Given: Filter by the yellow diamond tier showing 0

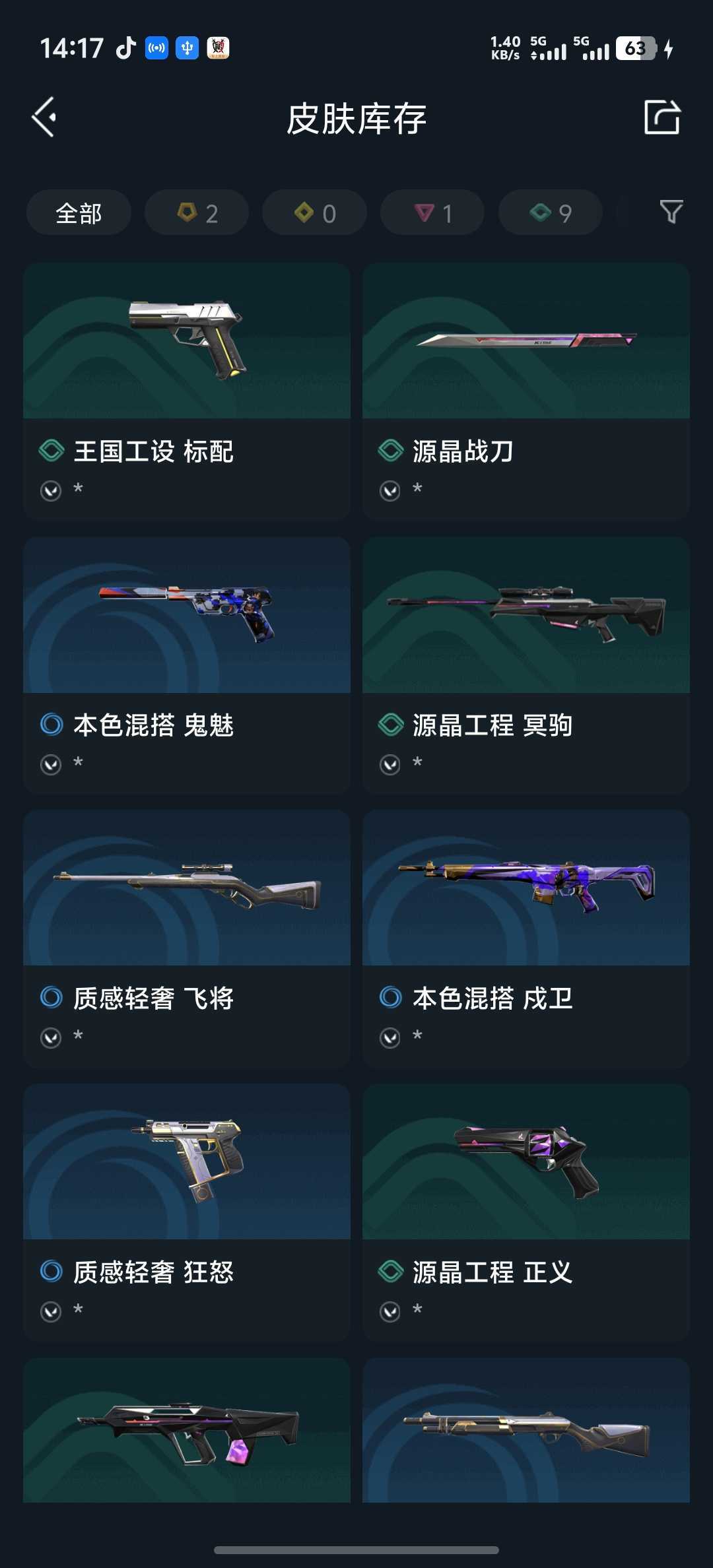Looking at the screenshot, I should pos(314,212).
